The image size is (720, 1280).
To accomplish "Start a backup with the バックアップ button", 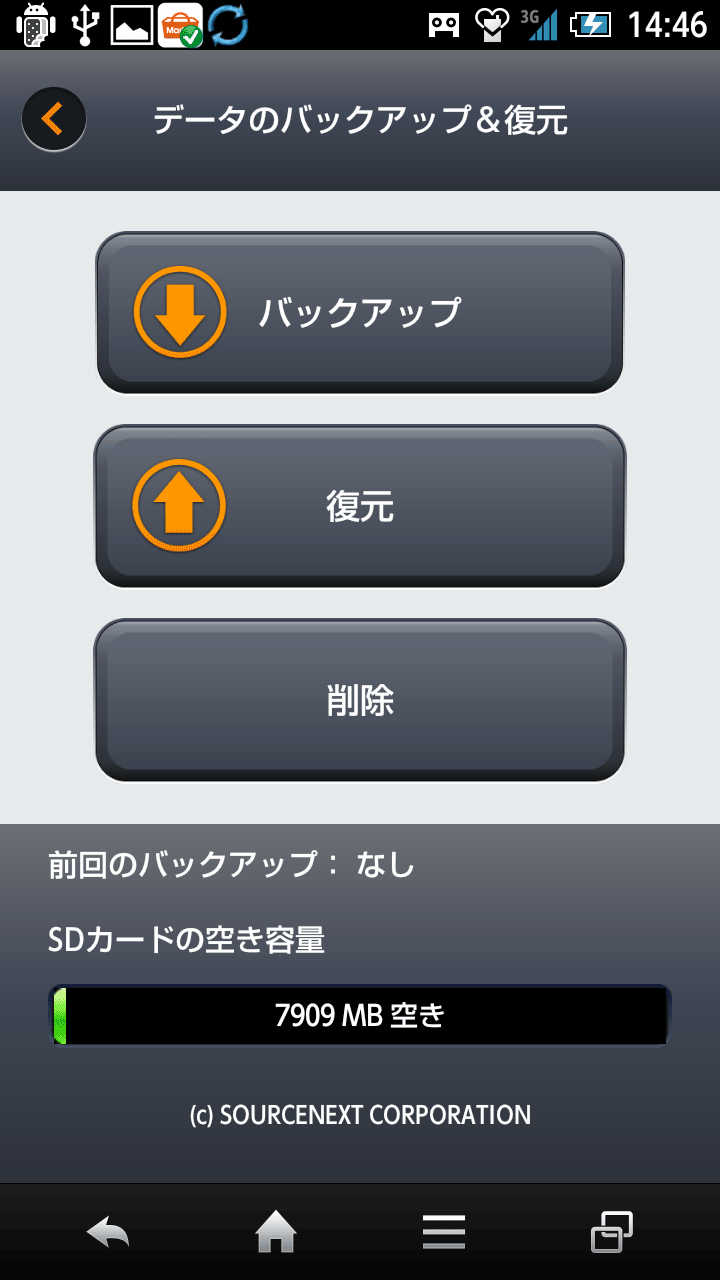I will click(360, 313).
